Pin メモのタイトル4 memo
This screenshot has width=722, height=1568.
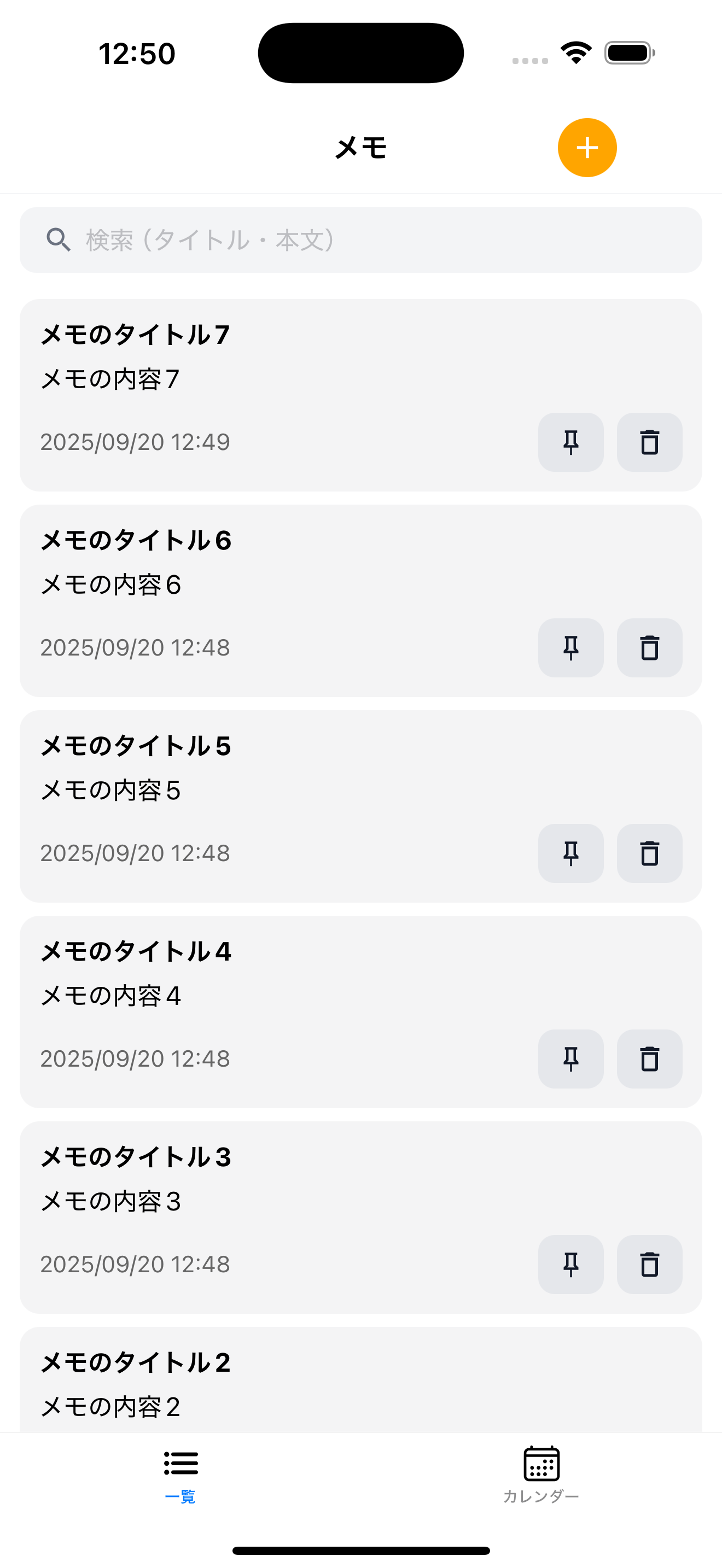click(571, 1059)
